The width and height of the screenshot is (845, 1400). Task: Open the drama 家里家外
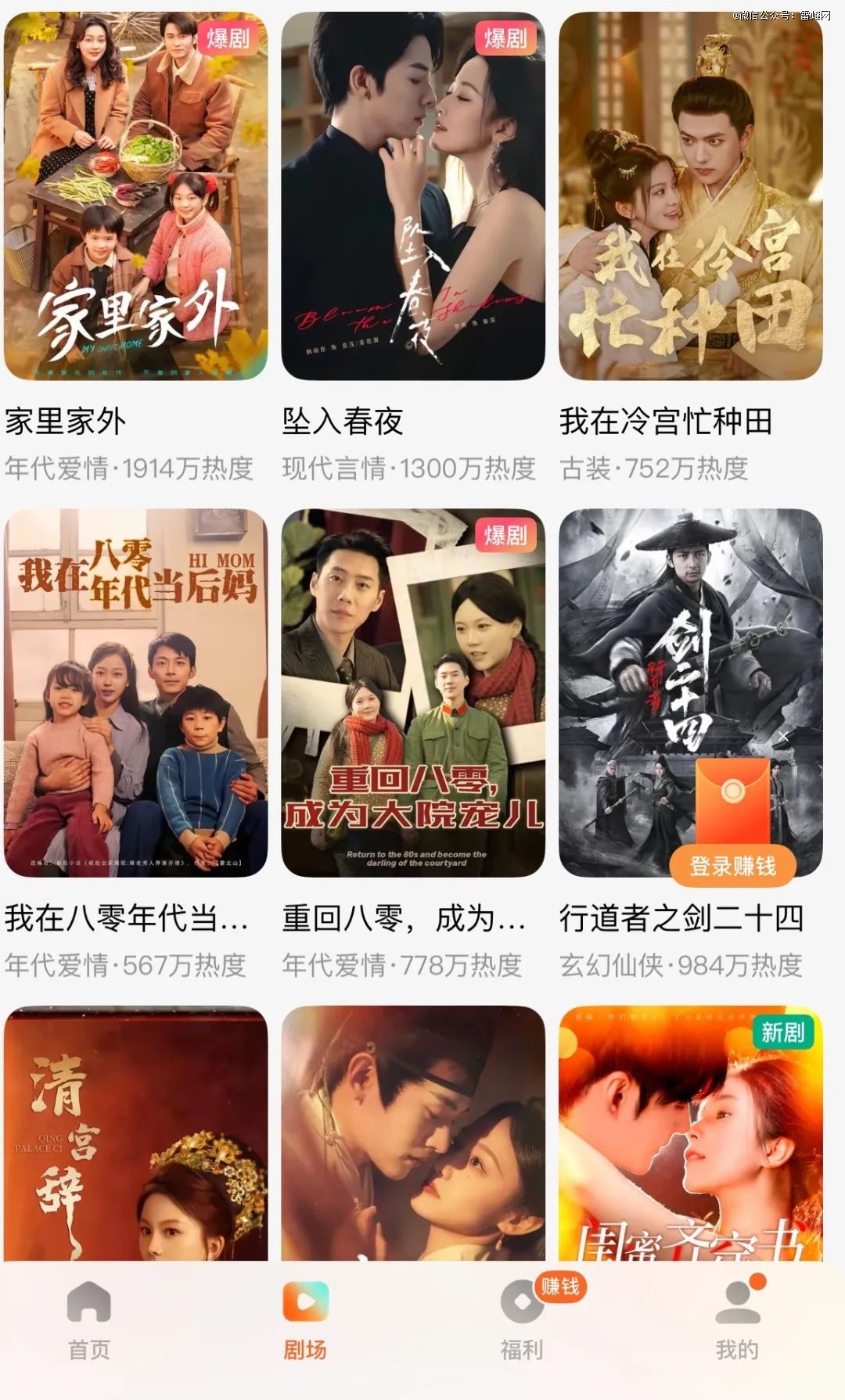click(x=135, y=196)
